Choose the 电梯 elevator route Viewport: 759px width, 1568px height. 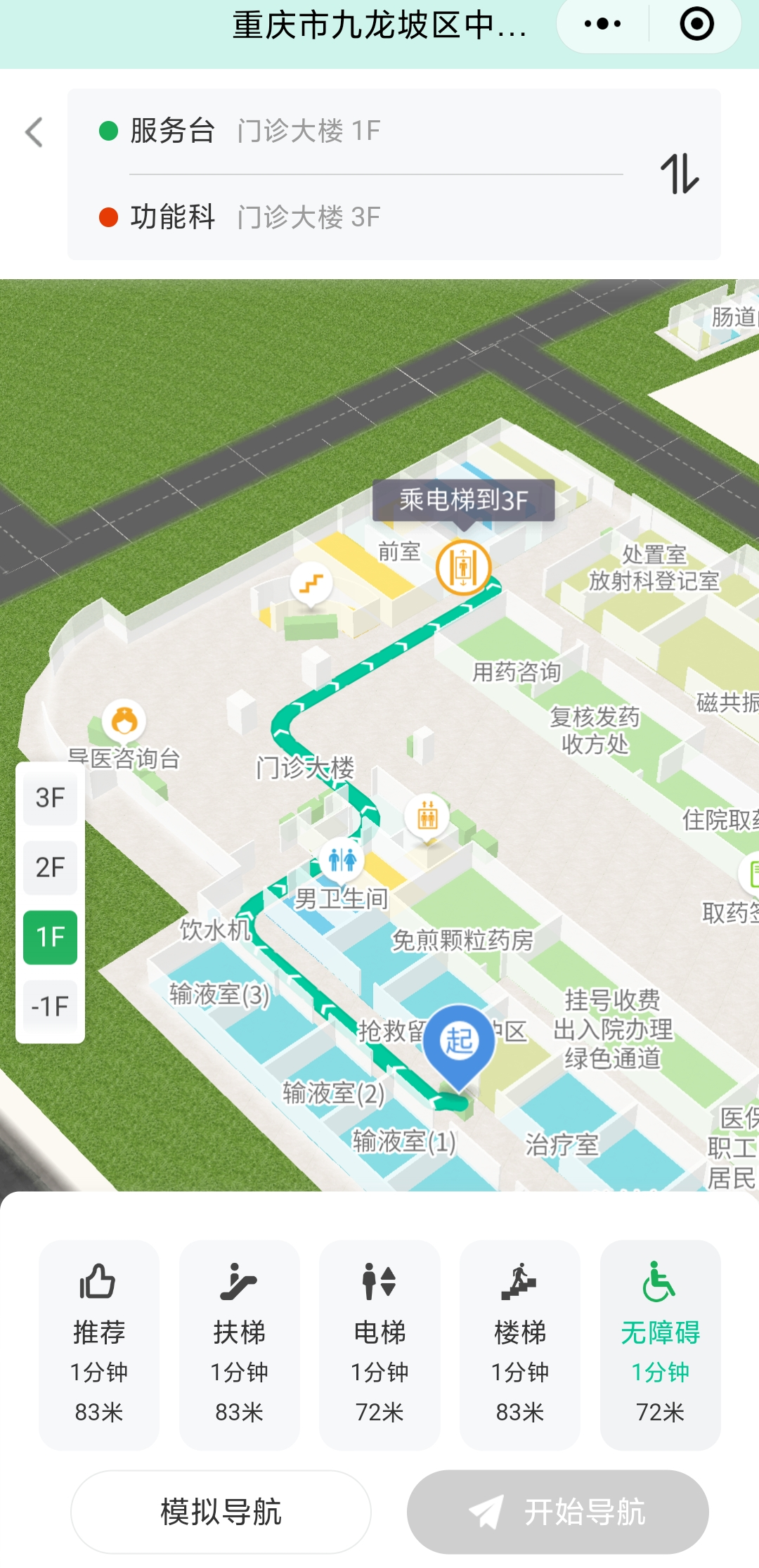[379, 1344]
